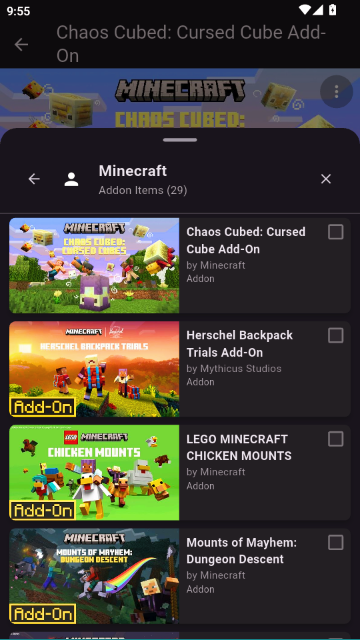Tap the back arrow beside Minecraft header

coord(34,179)
